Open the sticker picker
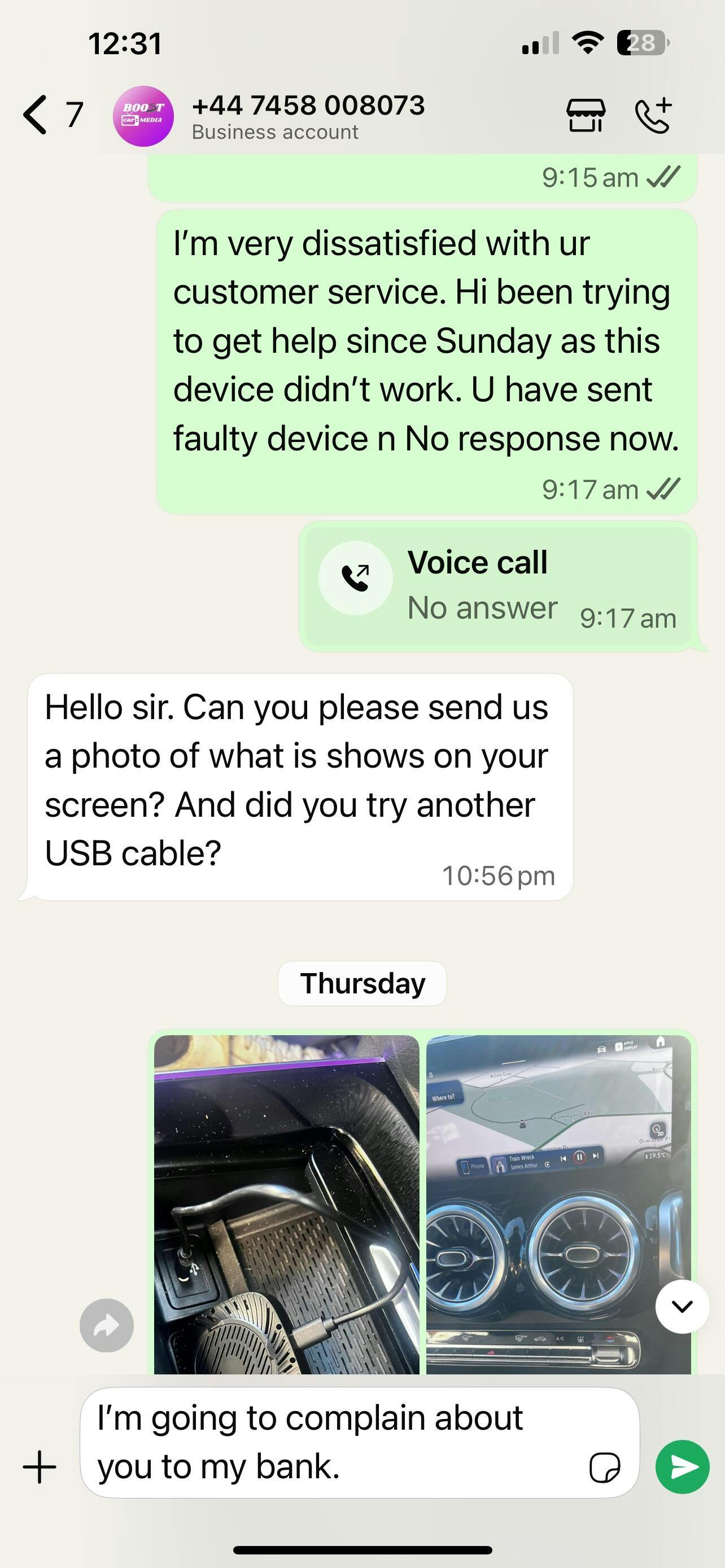This screenshot has width=725, height=1568. [x=605, y=1467]
